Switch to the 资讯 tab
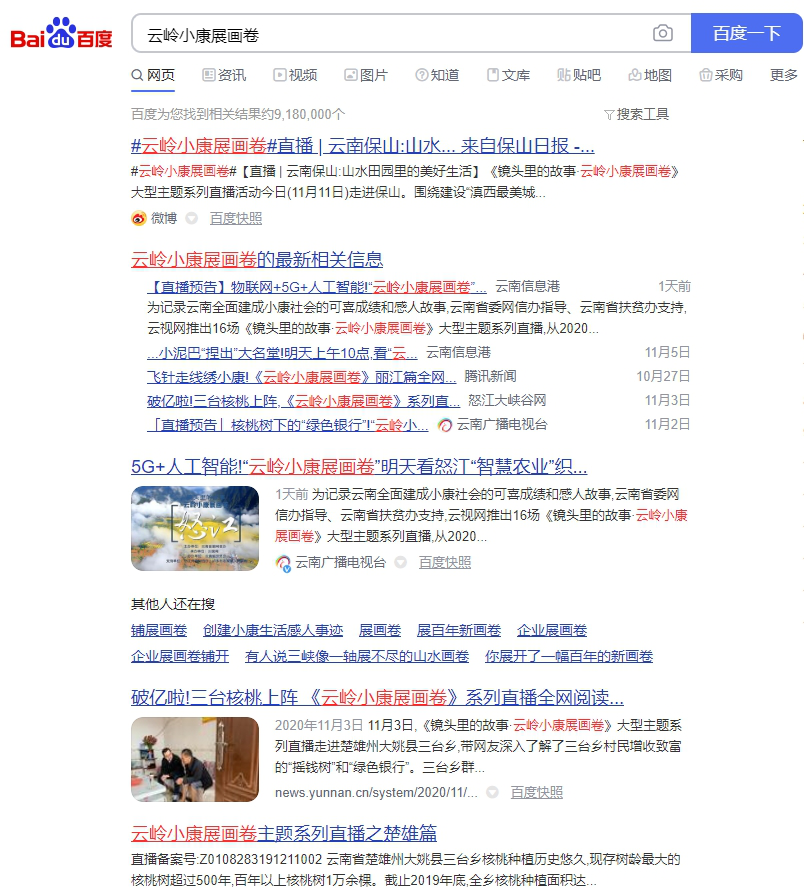The height and width of the screenshot is (888, 804). (224, 75)
